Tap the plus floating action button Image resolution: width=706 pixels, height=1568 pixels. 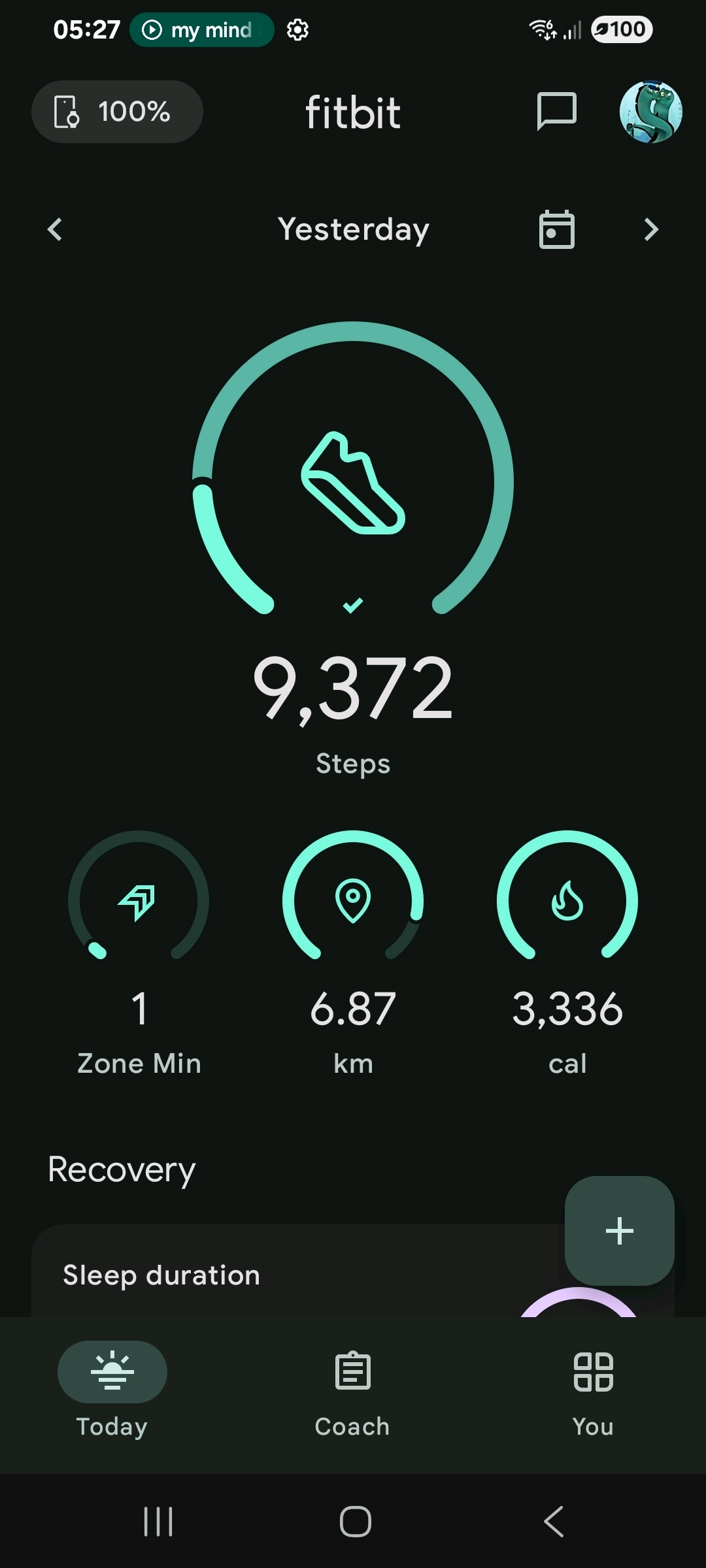coord(619,1231)
